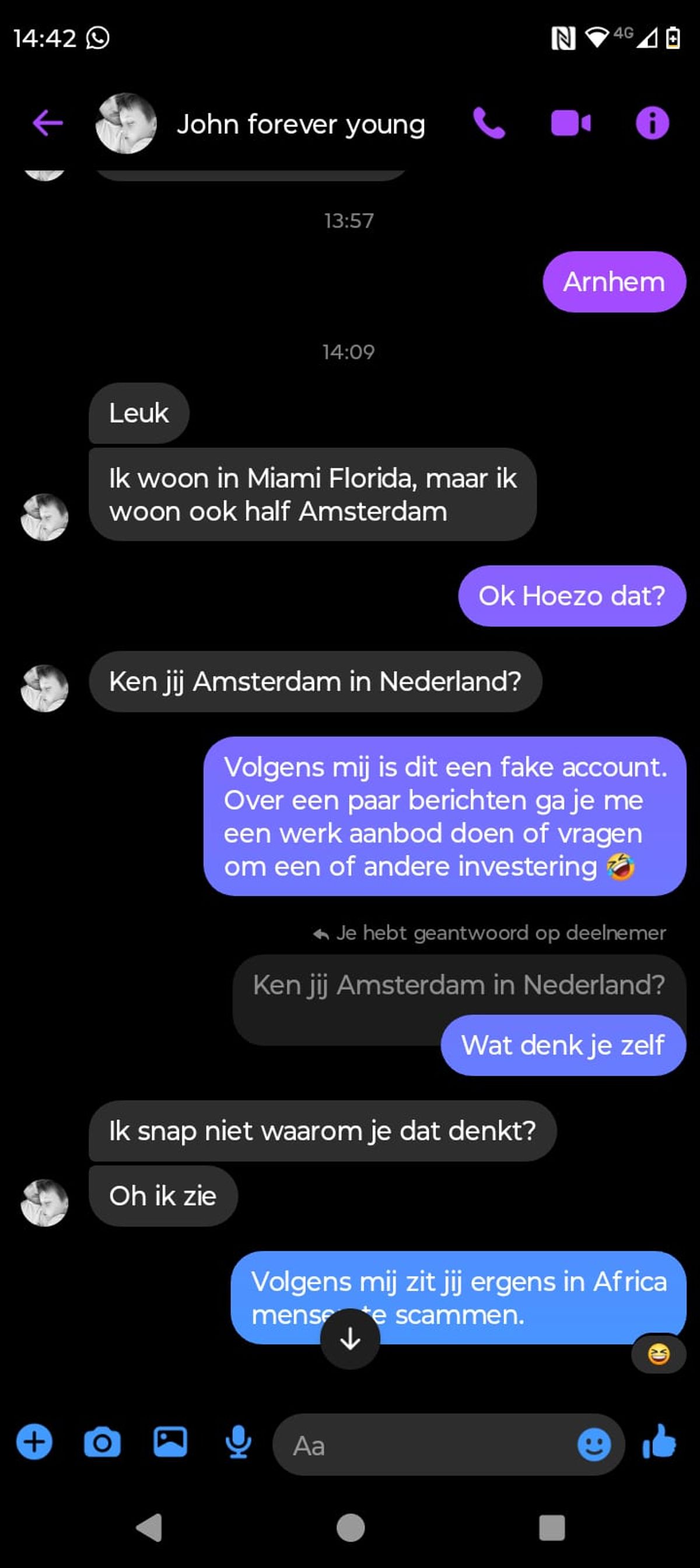Tap the quoted reply "Ken jij Amsterdam in Nederland?"
700x1568 pixels.
click(x=459, y=985)
